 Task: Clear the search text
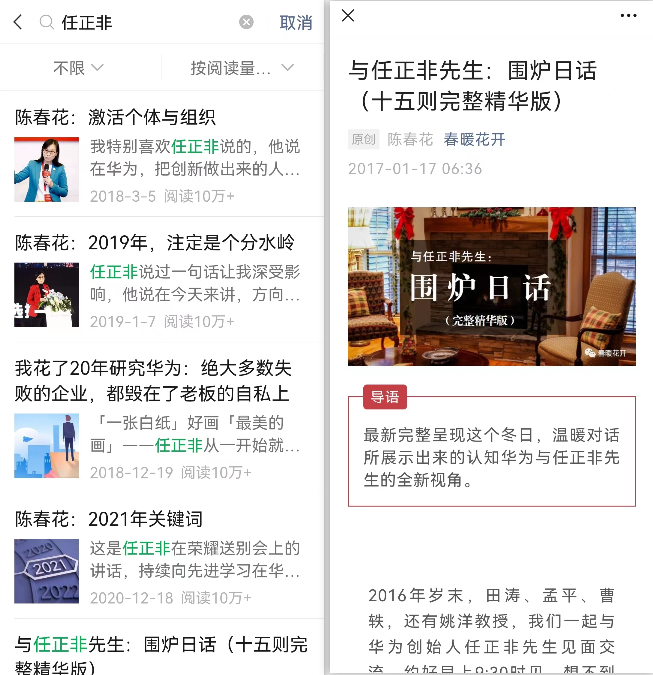pyautogui.click(x=246, y=22)
